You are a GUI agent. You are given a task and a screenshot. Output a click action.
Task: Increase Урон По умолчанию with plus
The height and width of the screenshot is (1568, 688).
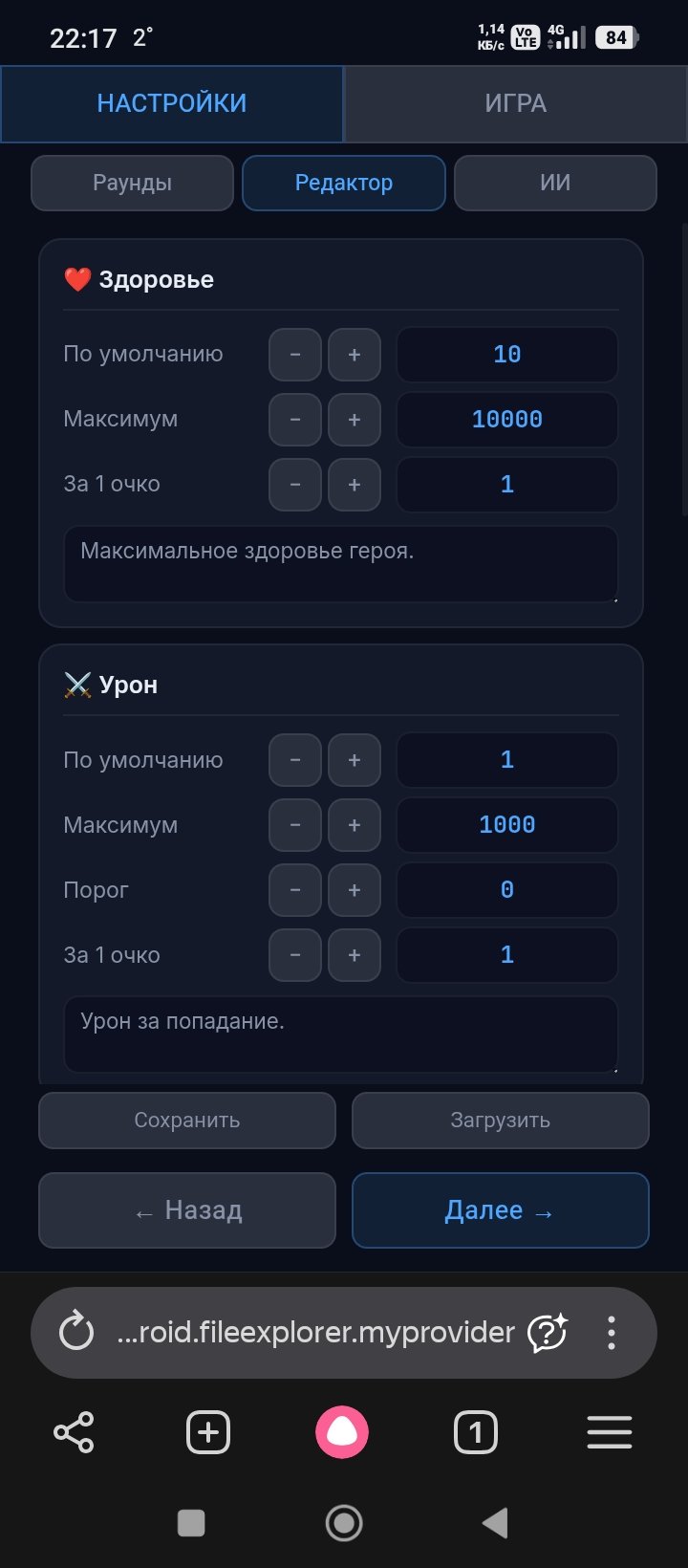click(355, 760)
